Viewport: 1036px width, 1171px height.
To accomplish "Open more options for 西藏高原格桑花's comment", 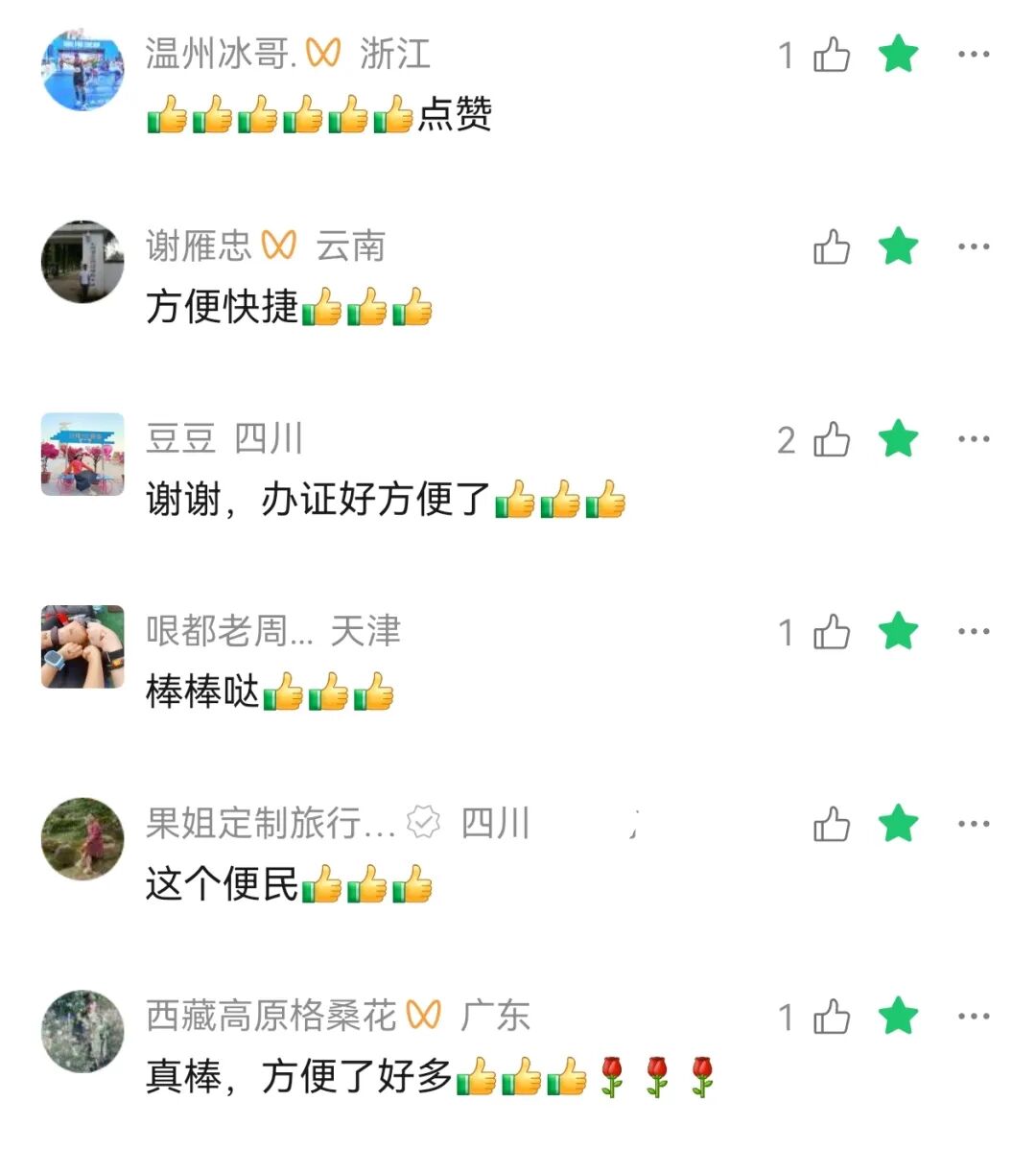I will (x=974, y=1017).
